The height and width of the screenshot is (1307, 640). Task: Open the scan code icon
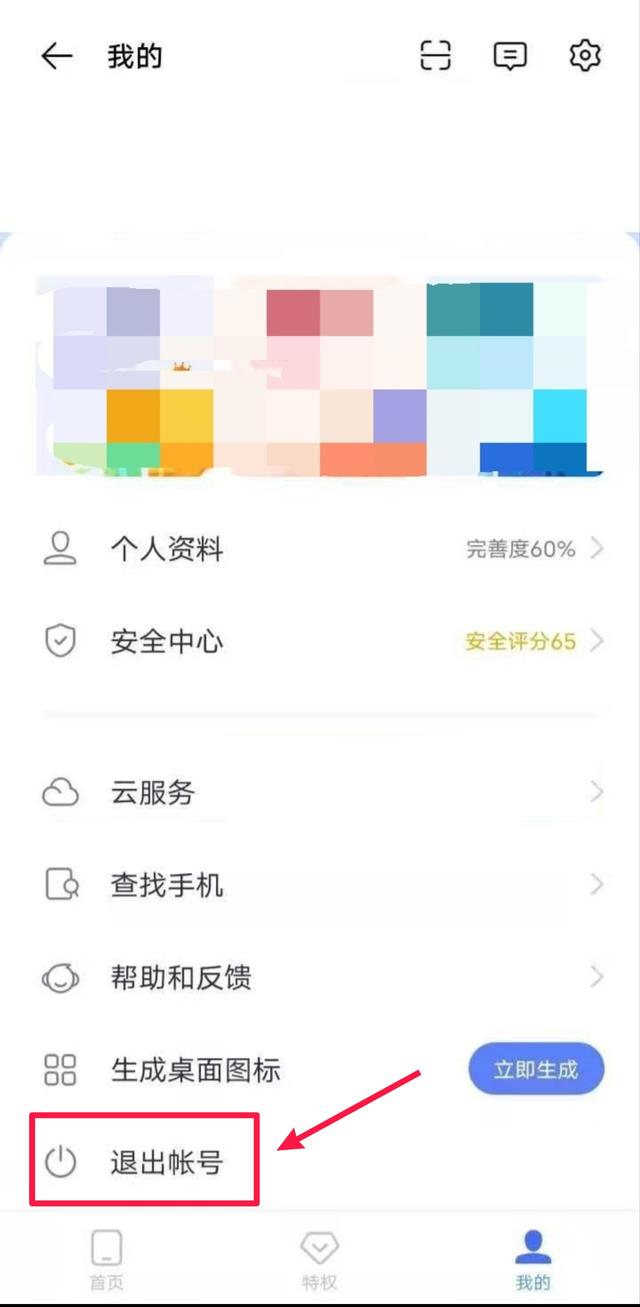[x=435, y=56]
